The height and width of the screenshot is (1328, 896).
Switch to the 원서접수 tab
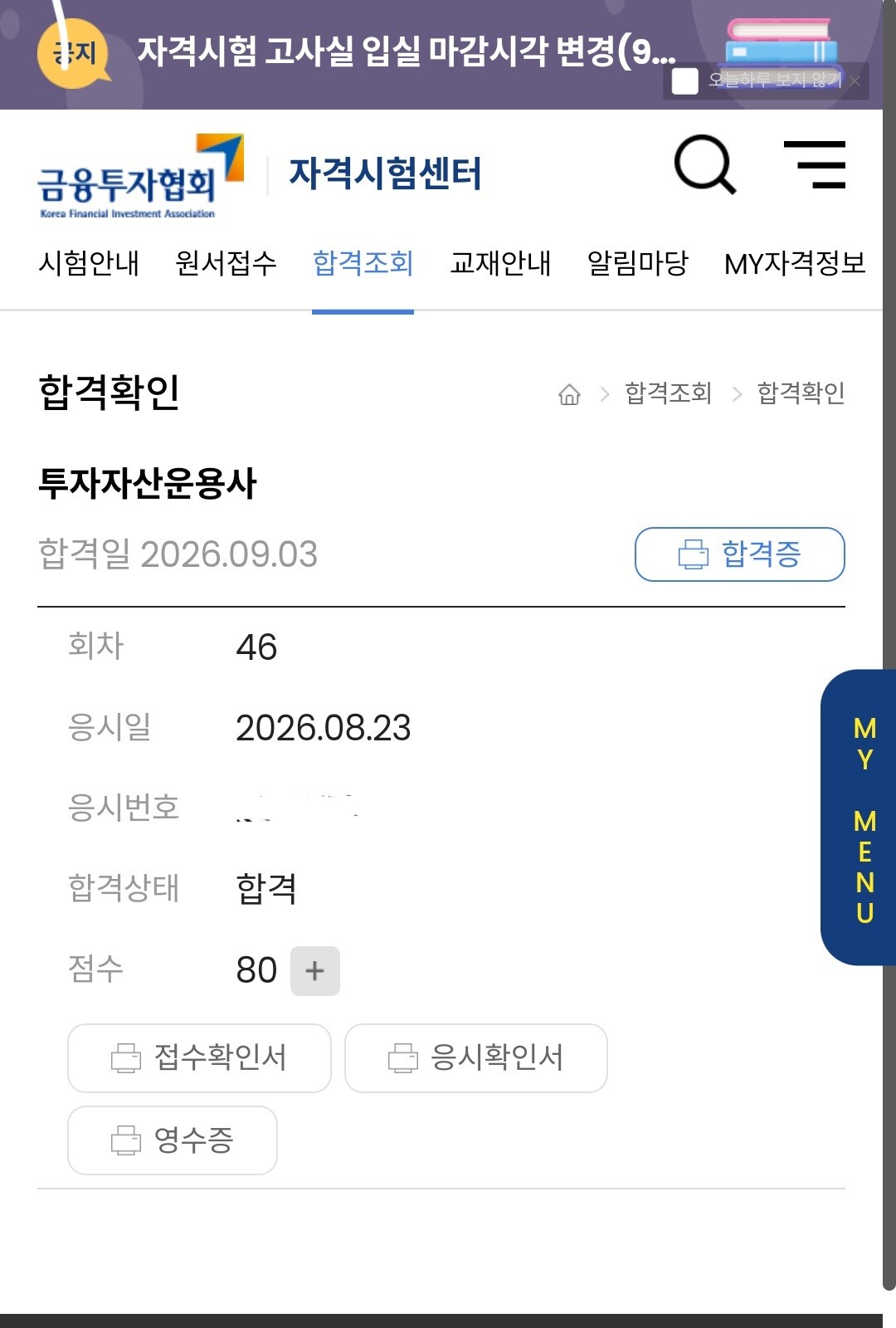pyautogui.click(x=226, y=264)
